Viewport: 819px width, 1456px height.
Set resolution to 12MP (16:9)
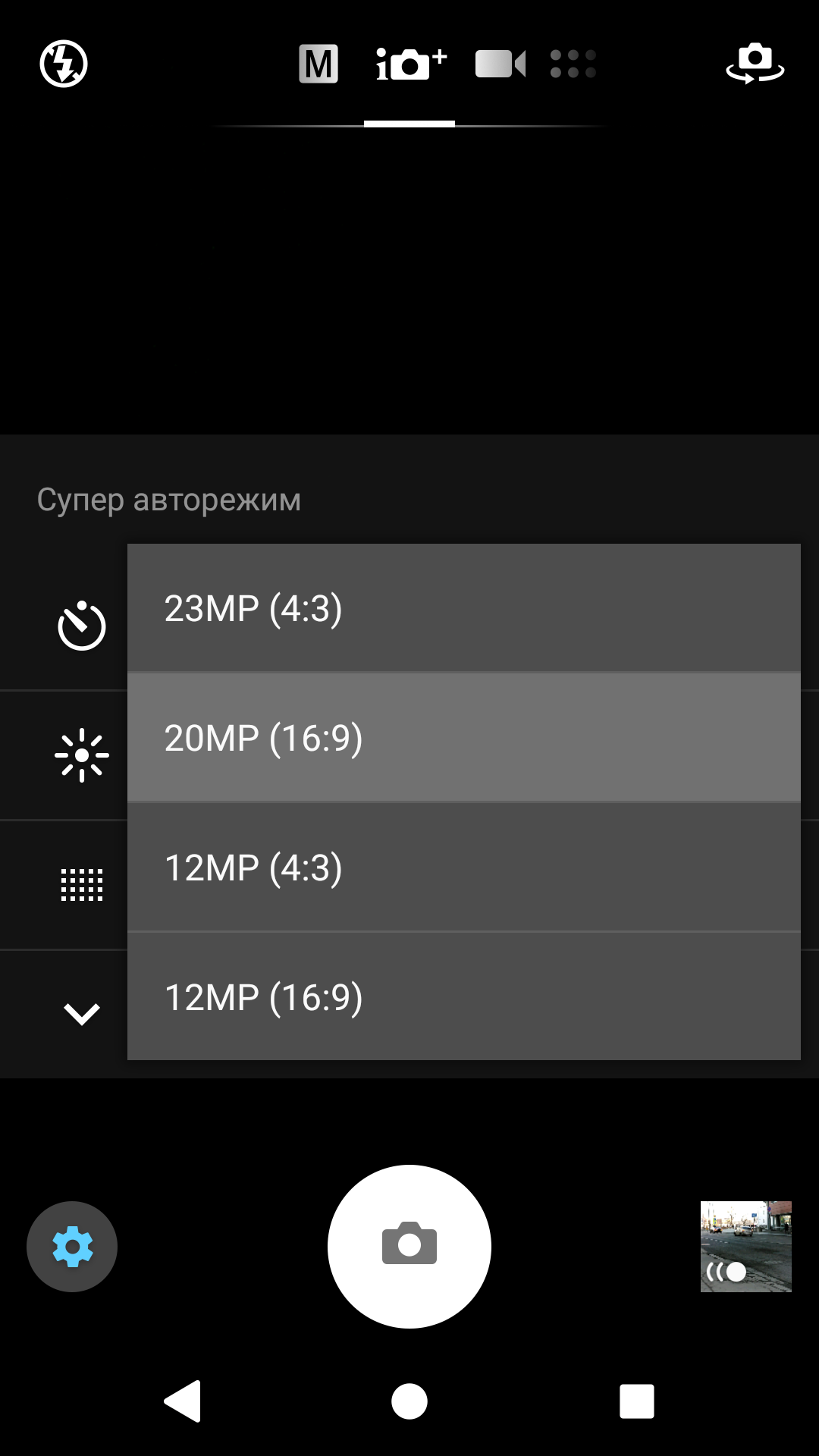coord(463,997)
